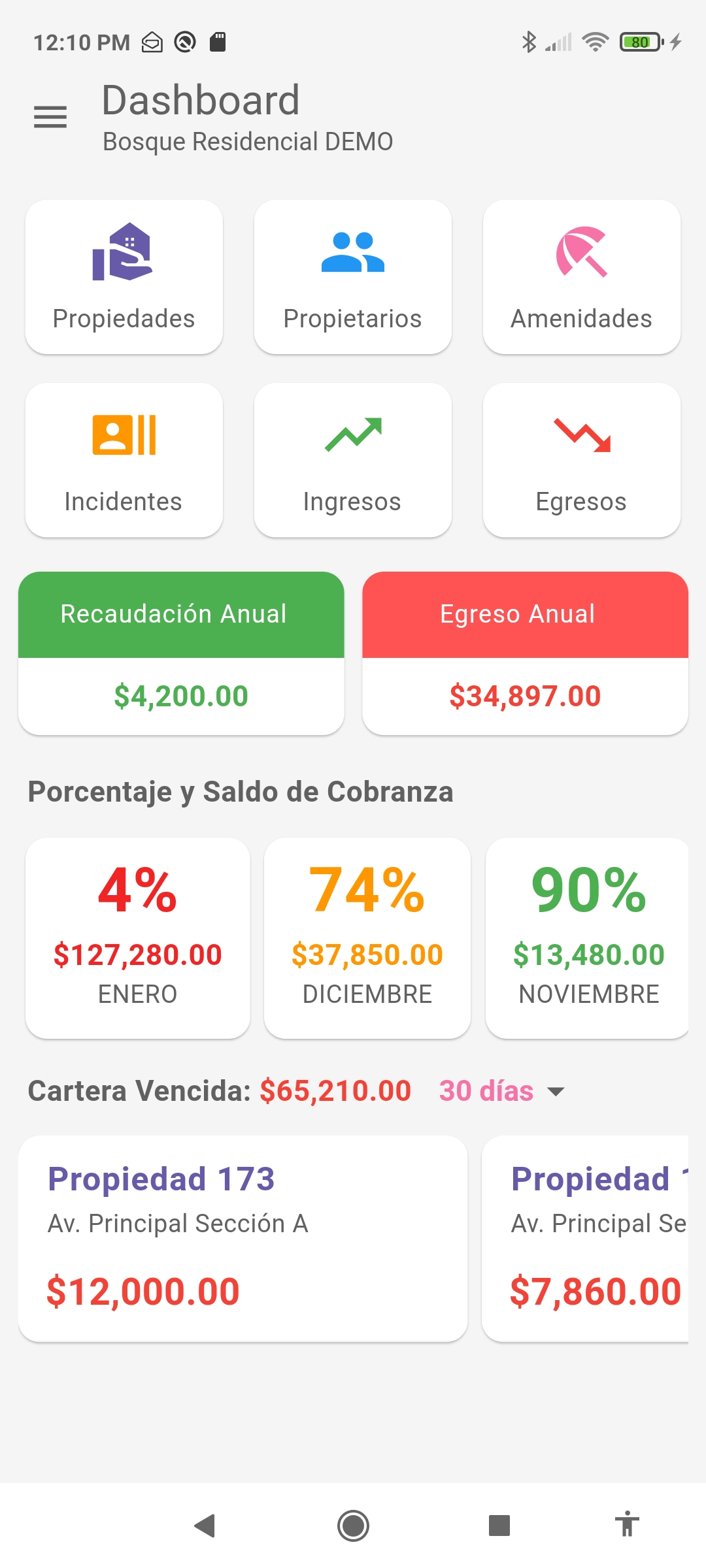Tap the system back button

click(205, 1526)
